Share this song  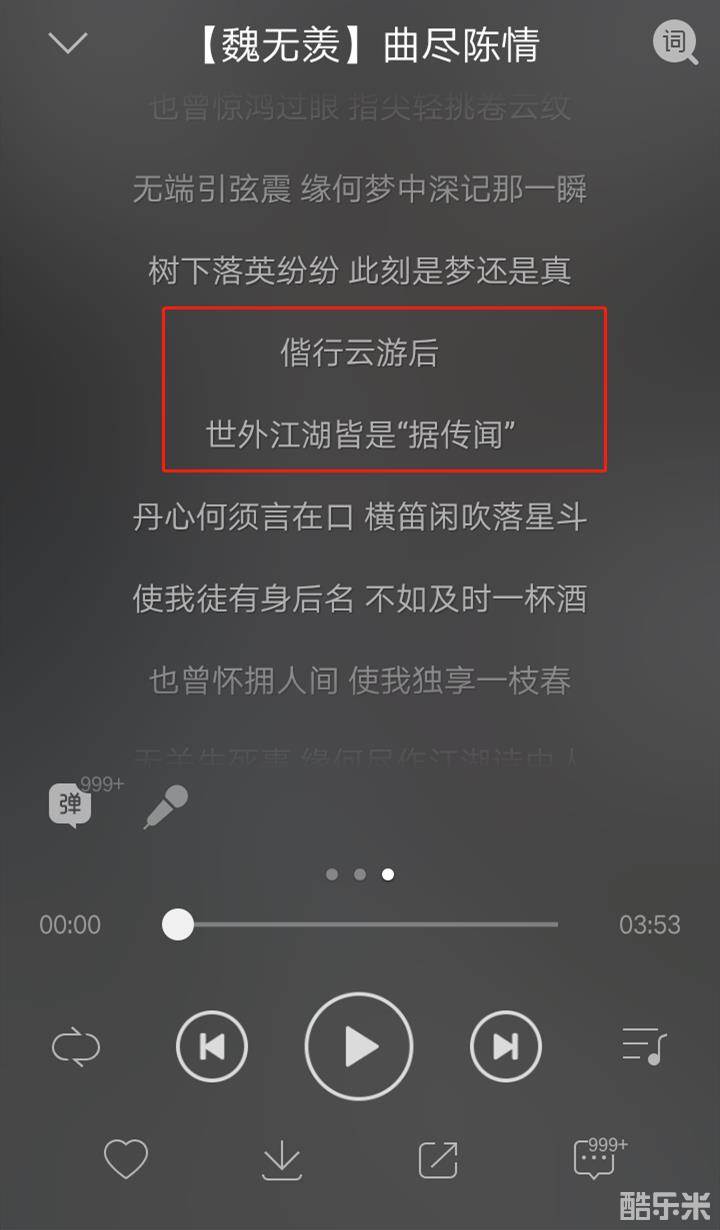click(x=438, y=1159)
